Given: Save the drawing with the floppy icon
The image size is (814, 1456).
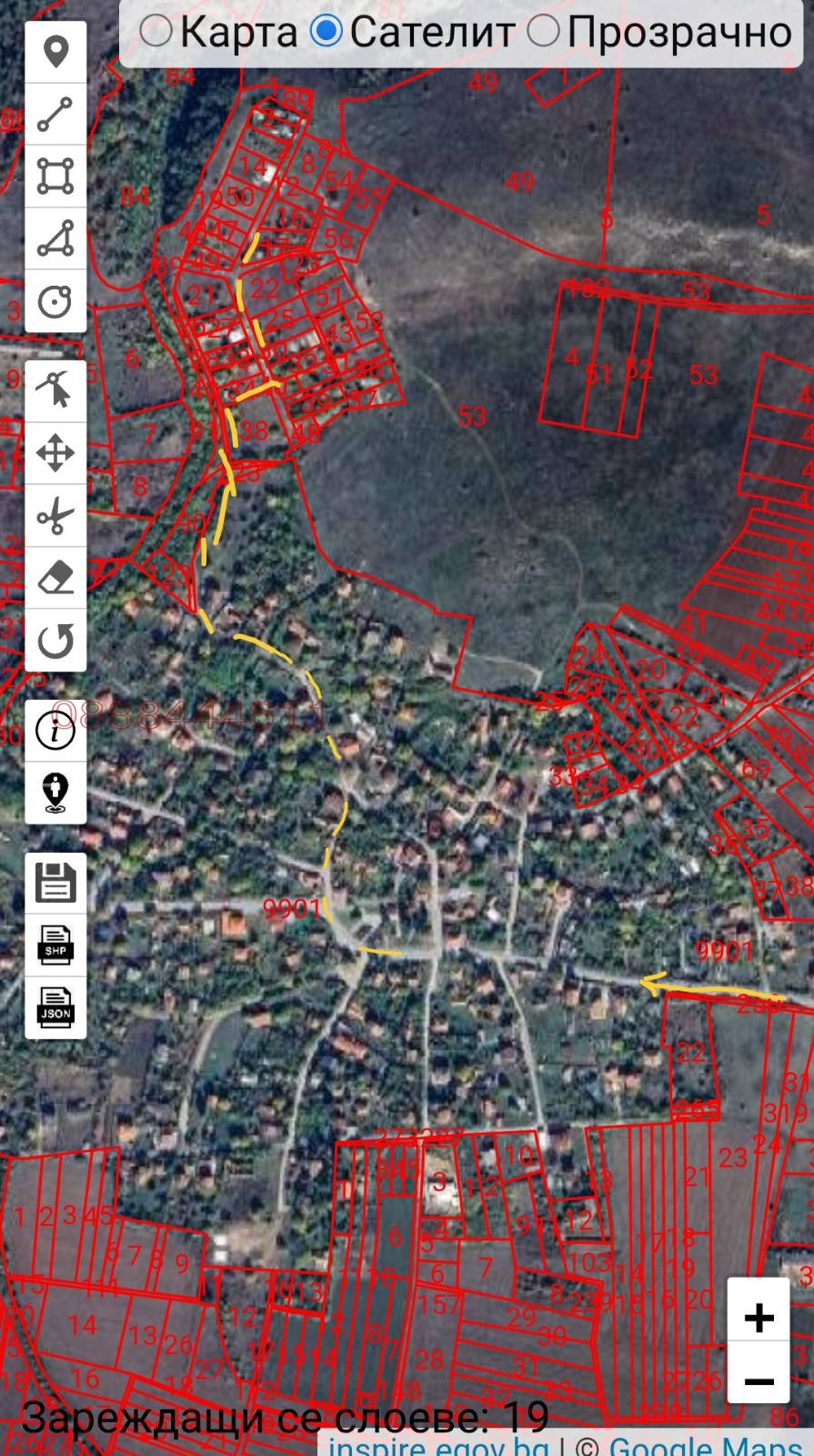Looking at the screenshot, I should point(55,883).
